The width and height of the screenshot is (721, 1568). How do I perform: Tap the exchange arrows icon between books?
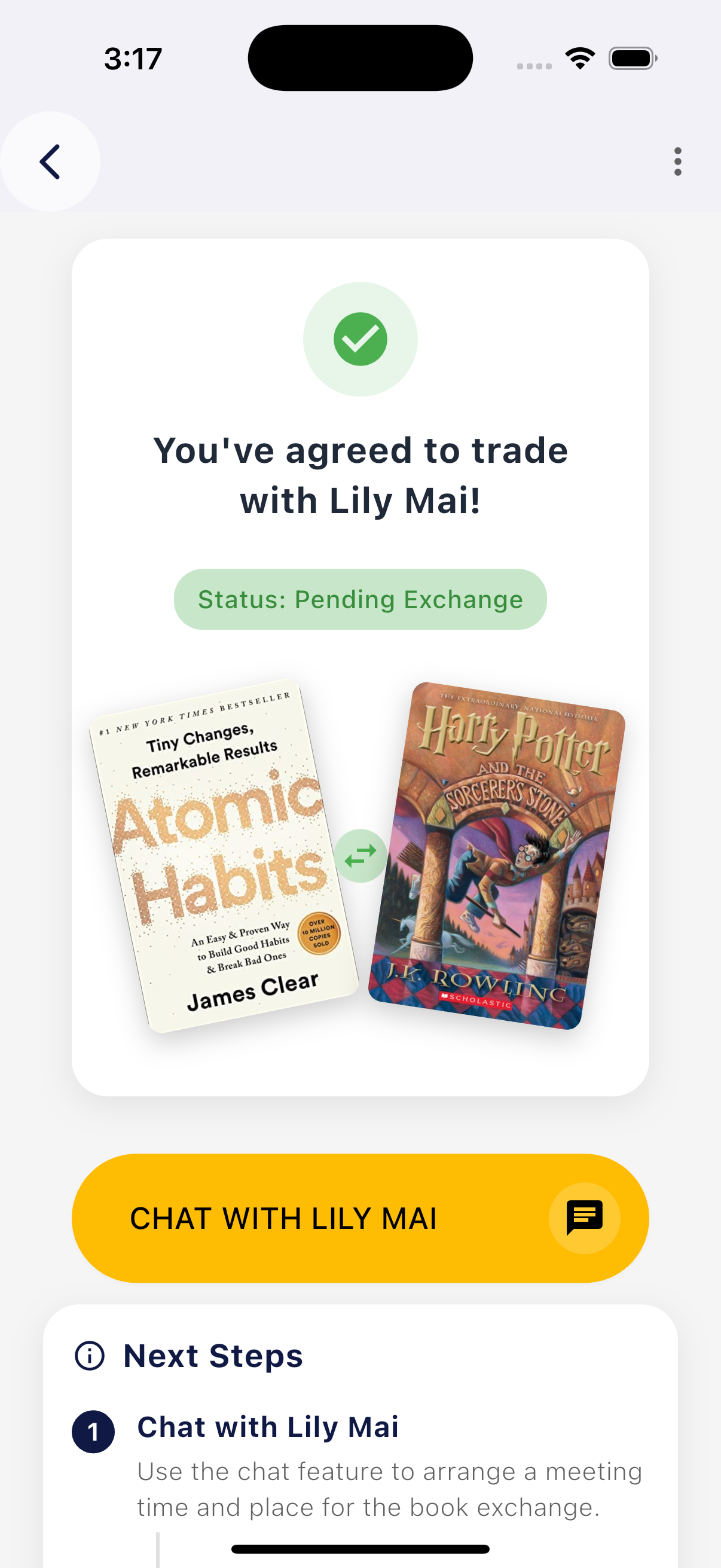tap(361, 856)
